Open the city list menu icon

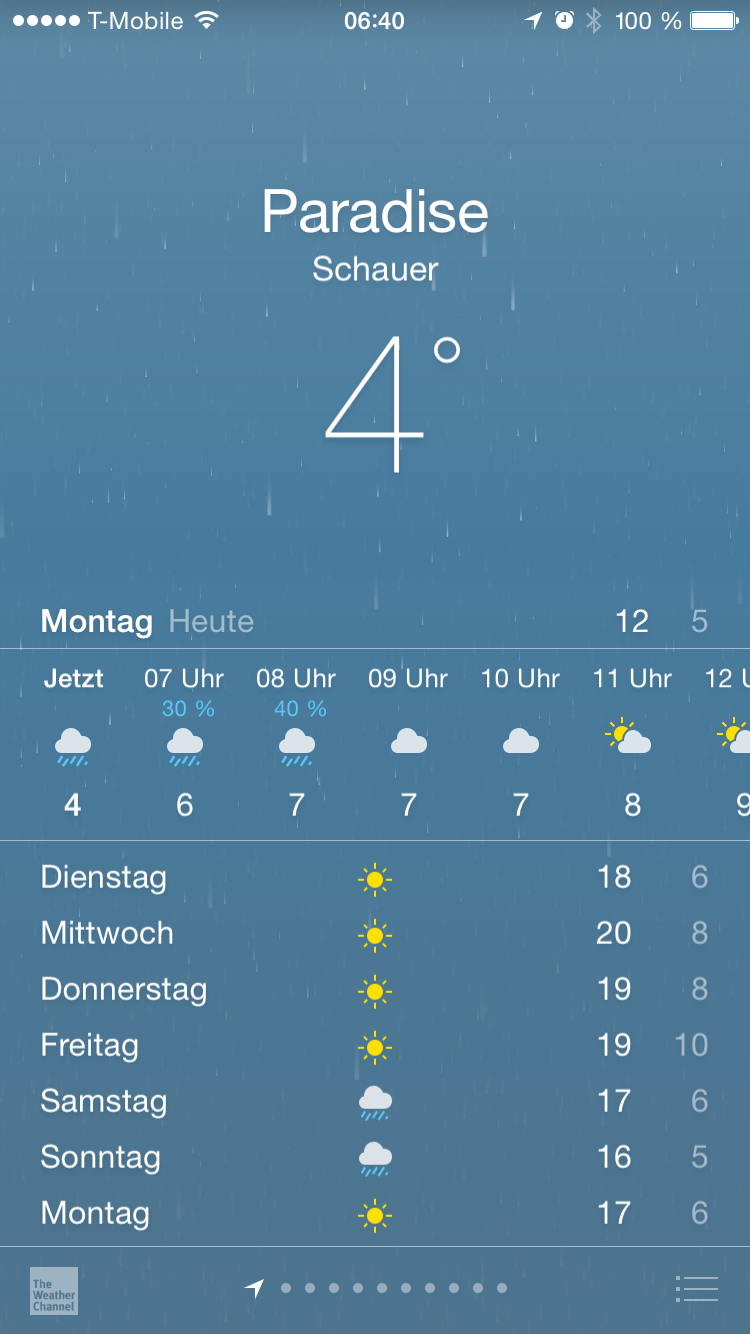coord(697,1289)
